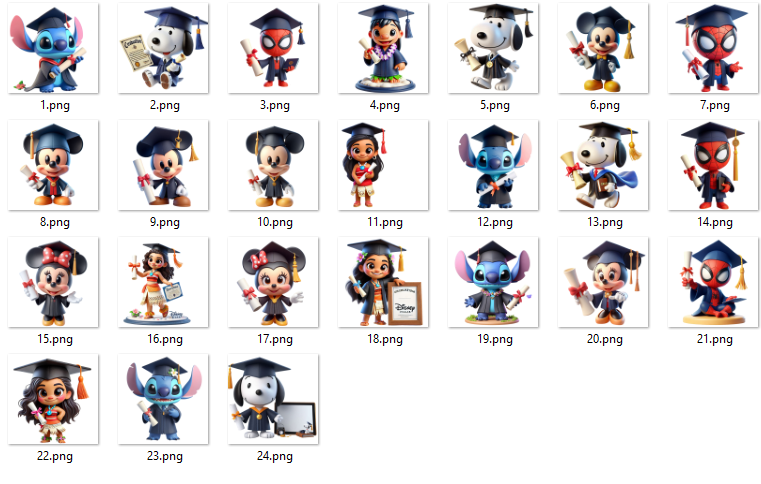The height and width of the screenshot is (484, 761).
Task: Select the 8.png file
Action: click(x=53, y=165)
